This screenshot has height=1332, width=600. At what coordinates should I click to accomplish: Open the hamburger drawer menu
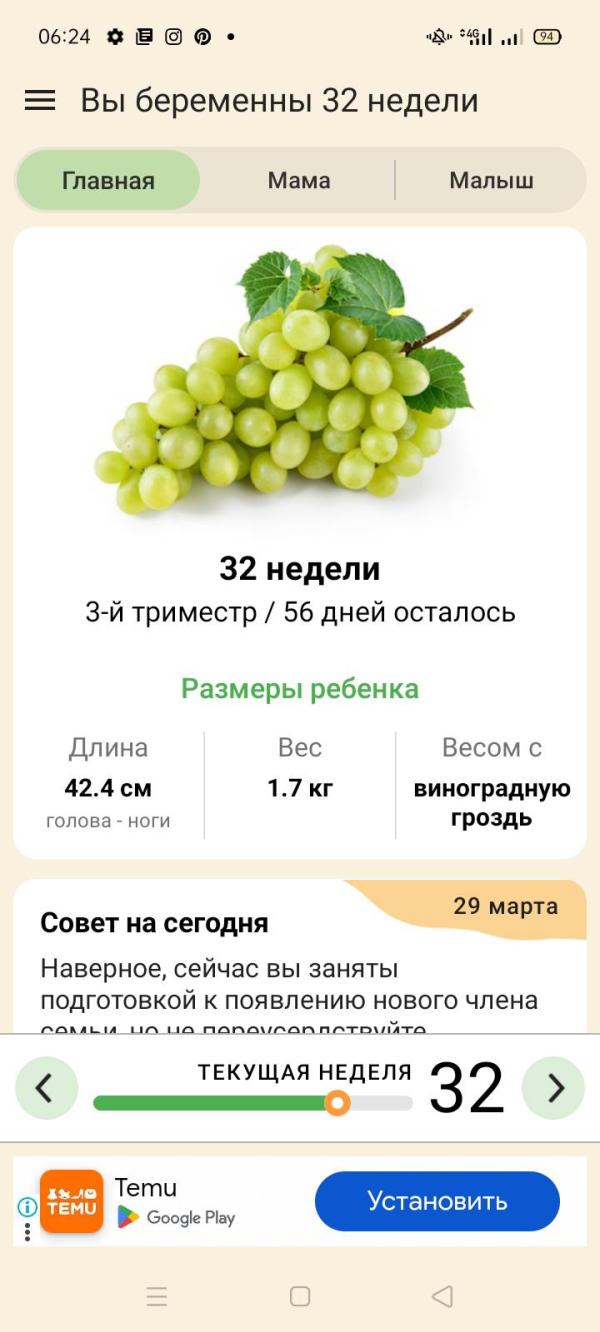40,100
